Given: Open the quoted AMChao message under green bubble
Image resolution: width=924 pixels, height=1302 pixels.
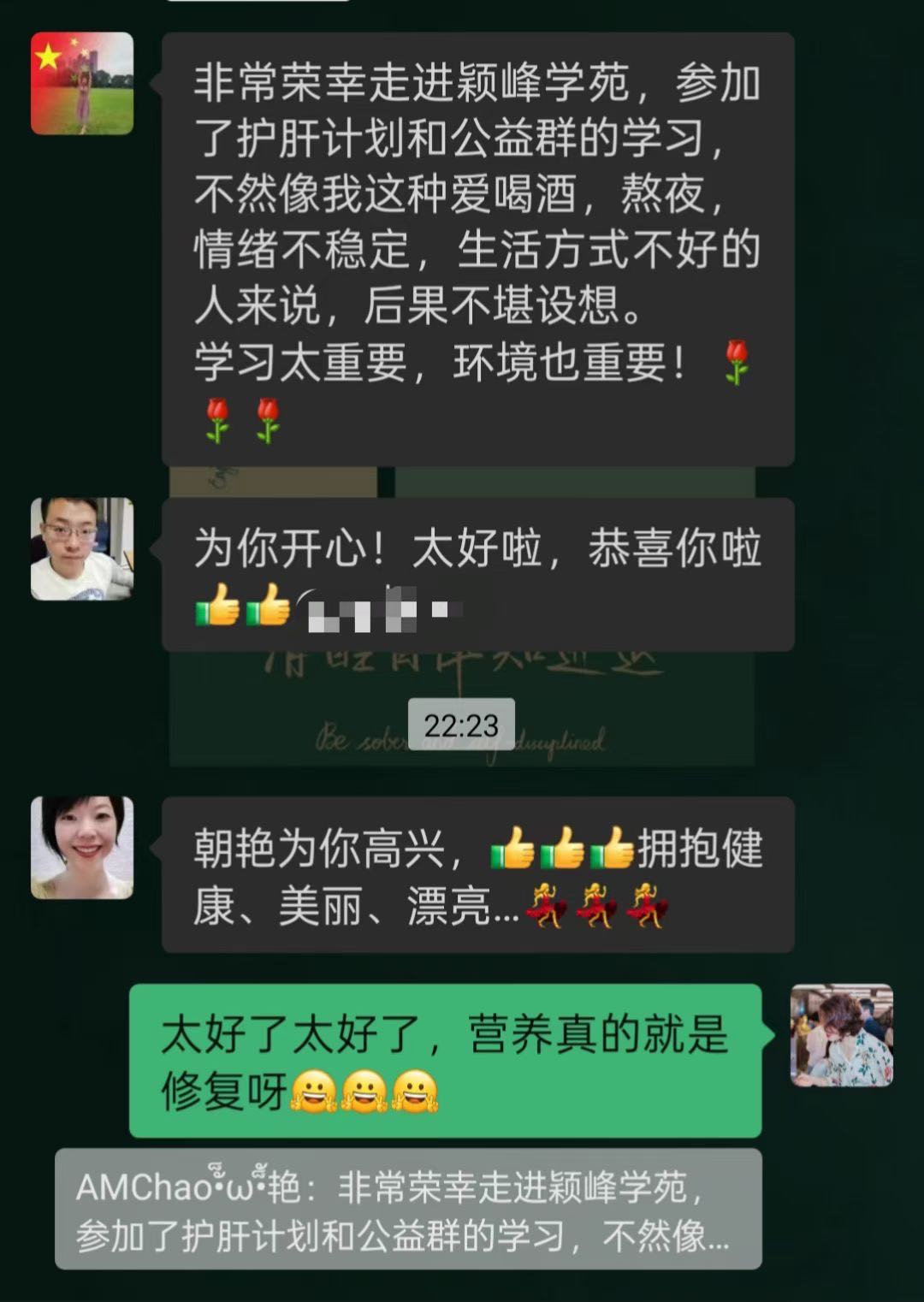Looking at the screenshot, I should (408, 1210).
